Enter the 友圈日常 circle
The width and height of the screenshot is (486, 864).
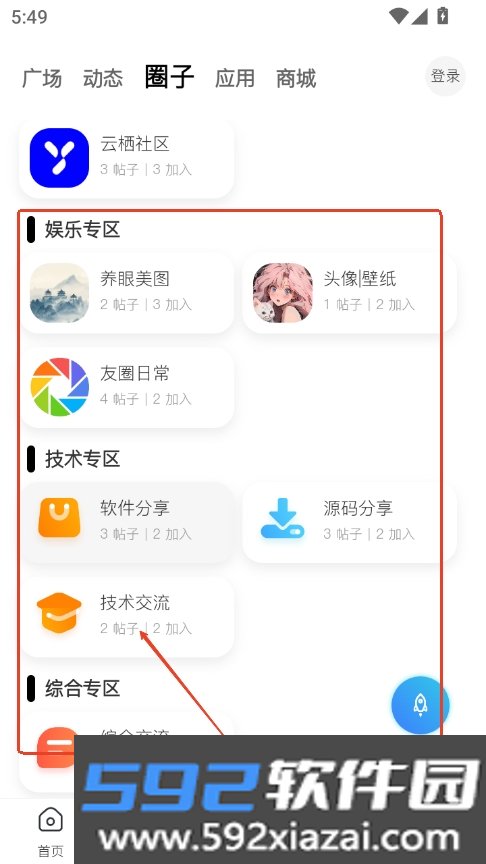127,387
